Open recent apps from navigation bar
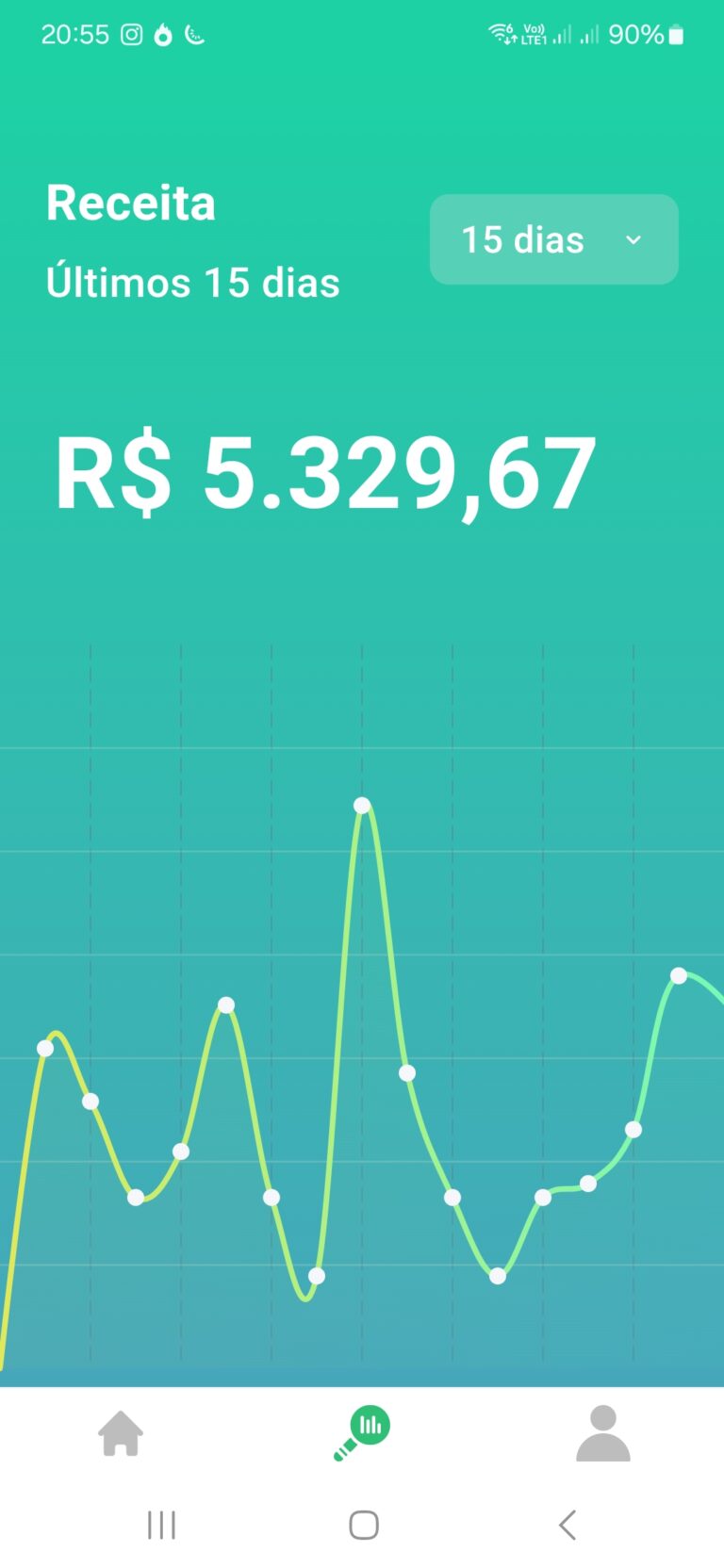This screenshot has width=724, height=1568. pyautogui.click(x=161, y=1525)
